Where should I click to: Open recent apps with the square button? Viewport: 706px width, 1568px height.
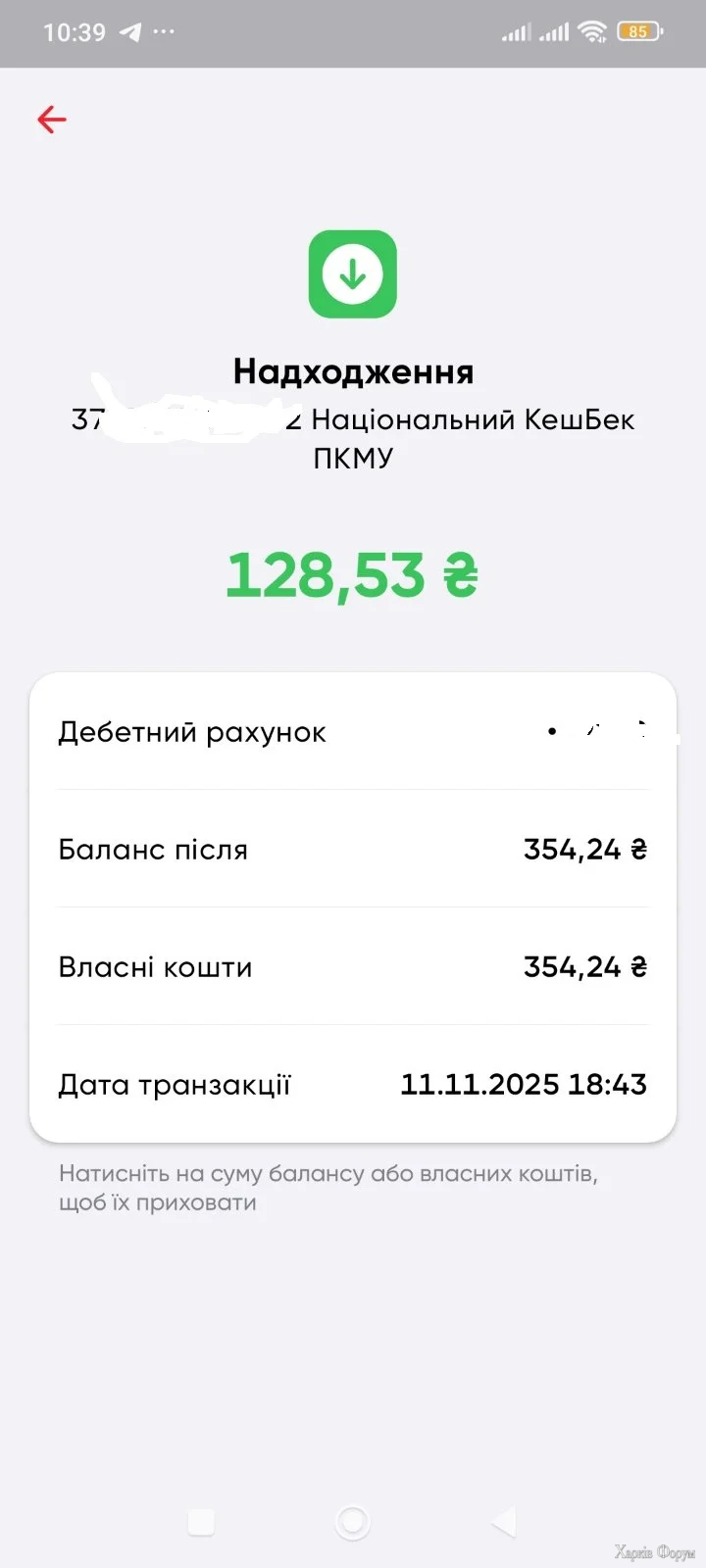[x=201, y=1522]
